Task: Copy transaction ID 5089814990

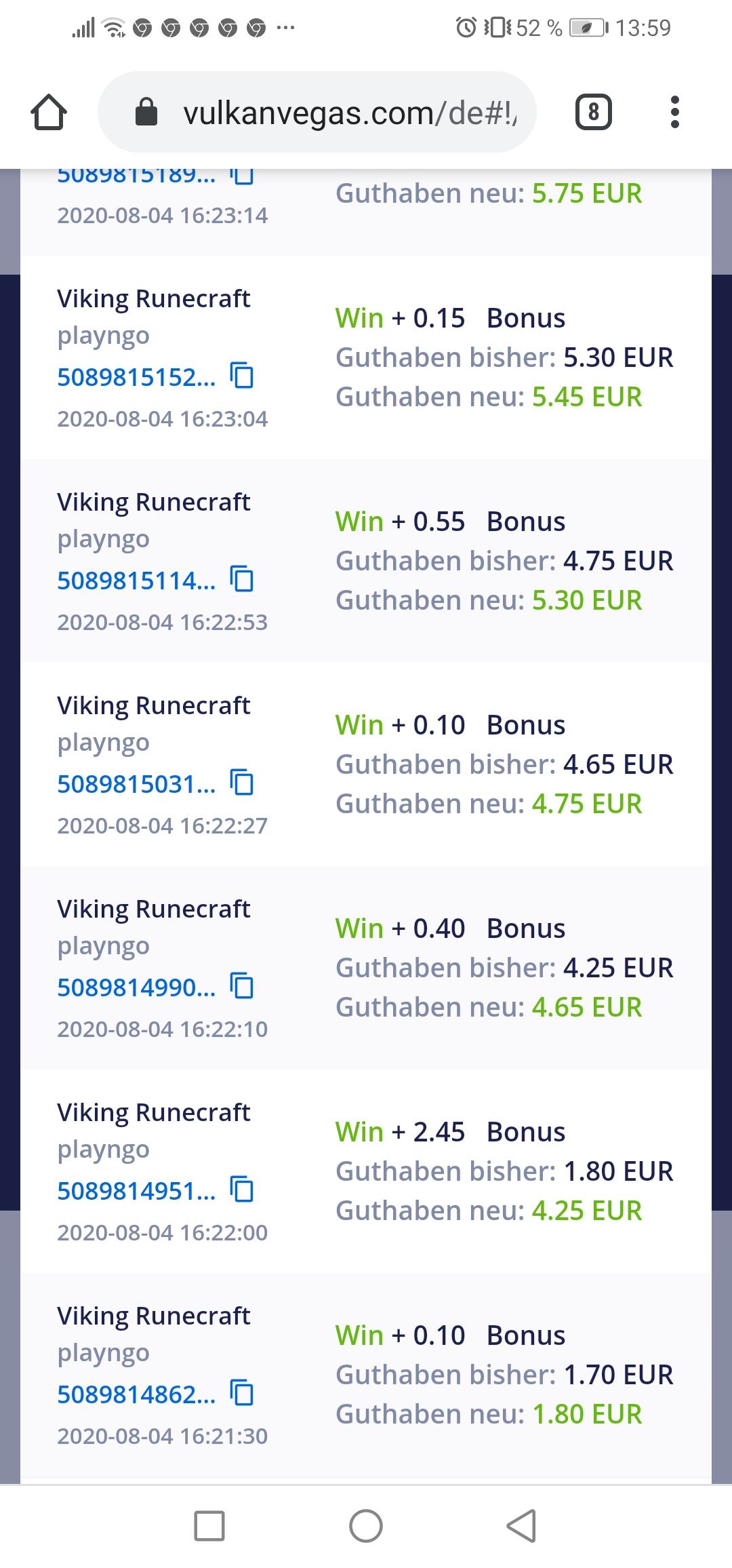Action: 242,986
